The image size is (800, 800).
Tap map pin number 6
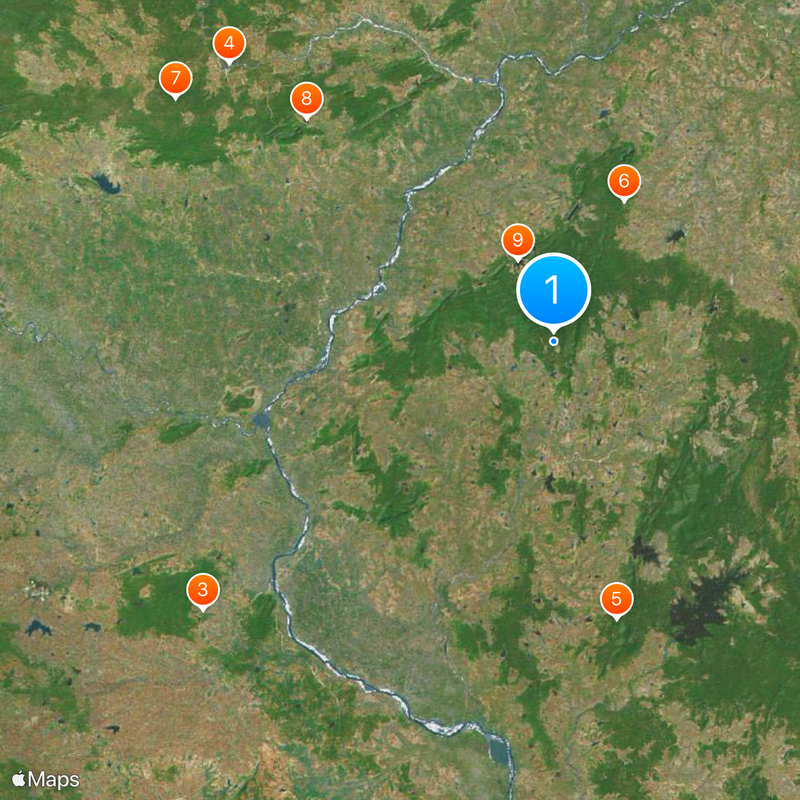[x=624, y=181]
